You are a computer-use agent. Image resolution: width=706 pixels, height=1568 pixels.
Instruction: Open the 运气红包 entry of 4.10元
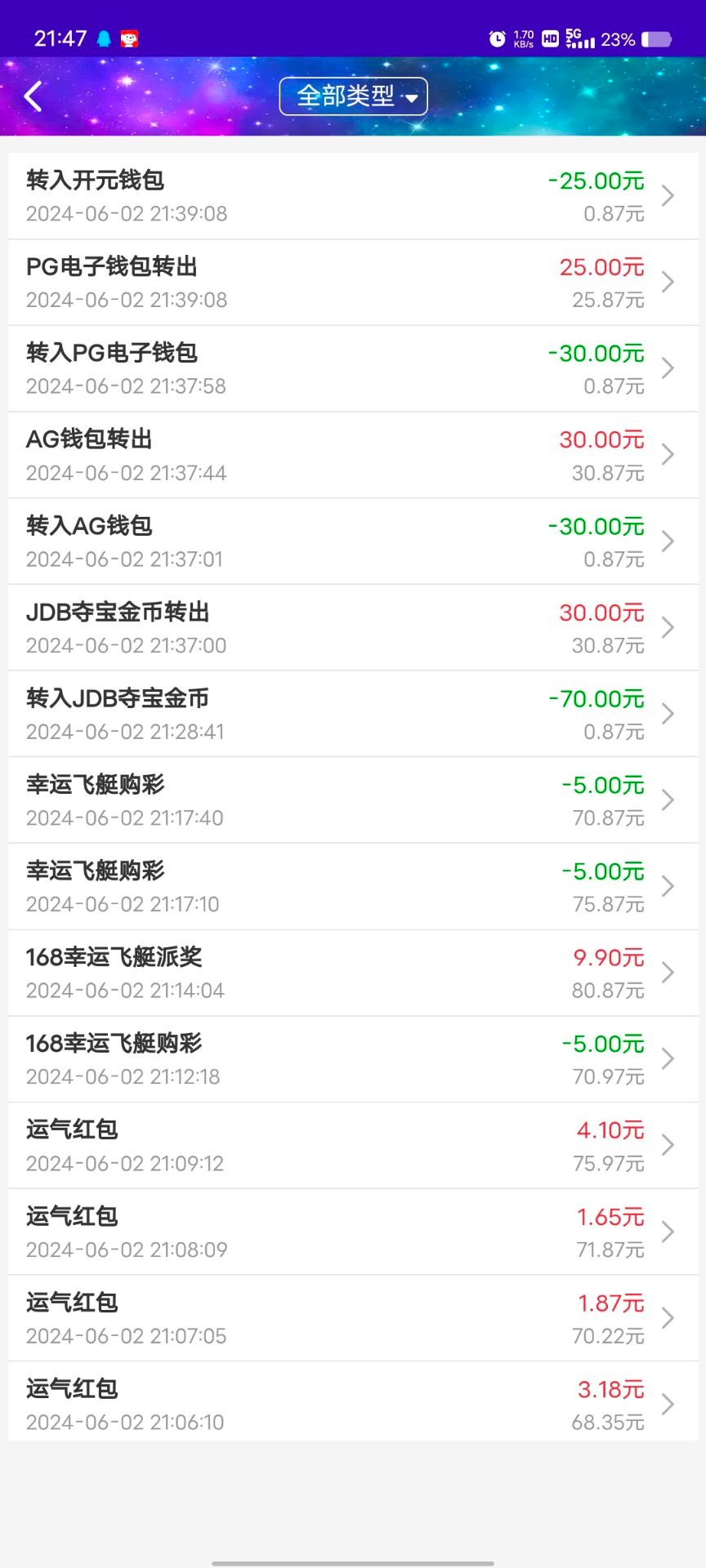tap(353, 1146)
